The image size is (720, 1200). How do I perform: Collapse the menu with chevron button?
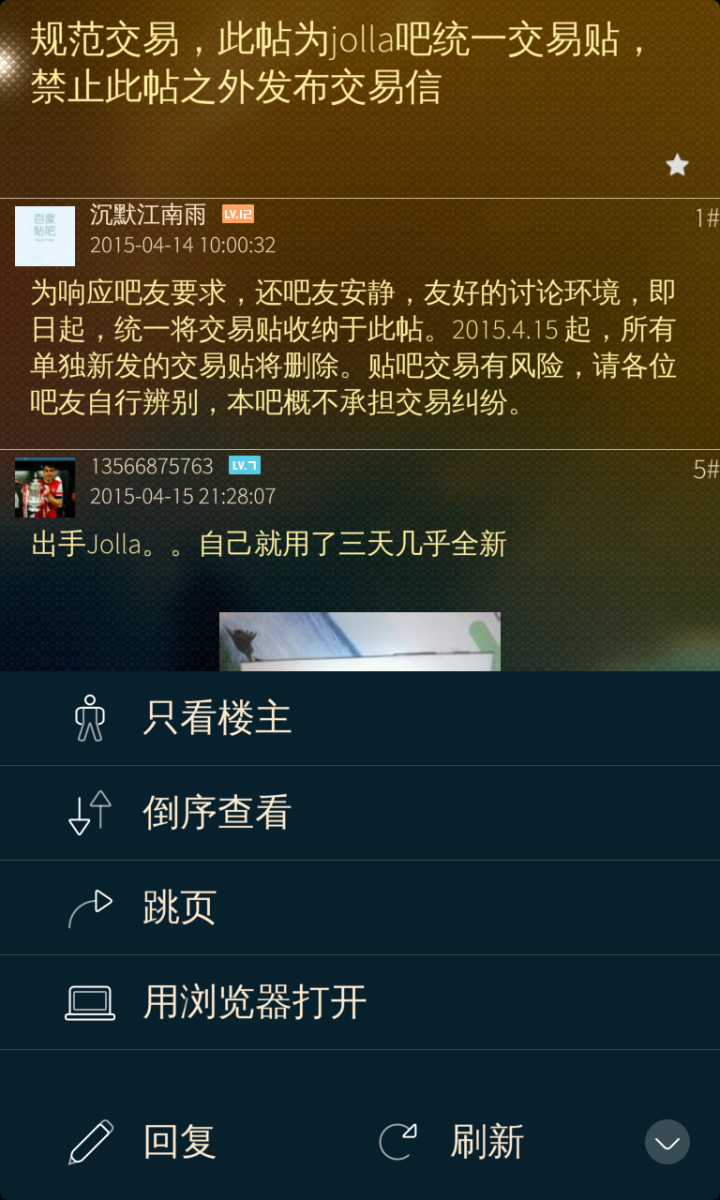(x=667, y=1142)
